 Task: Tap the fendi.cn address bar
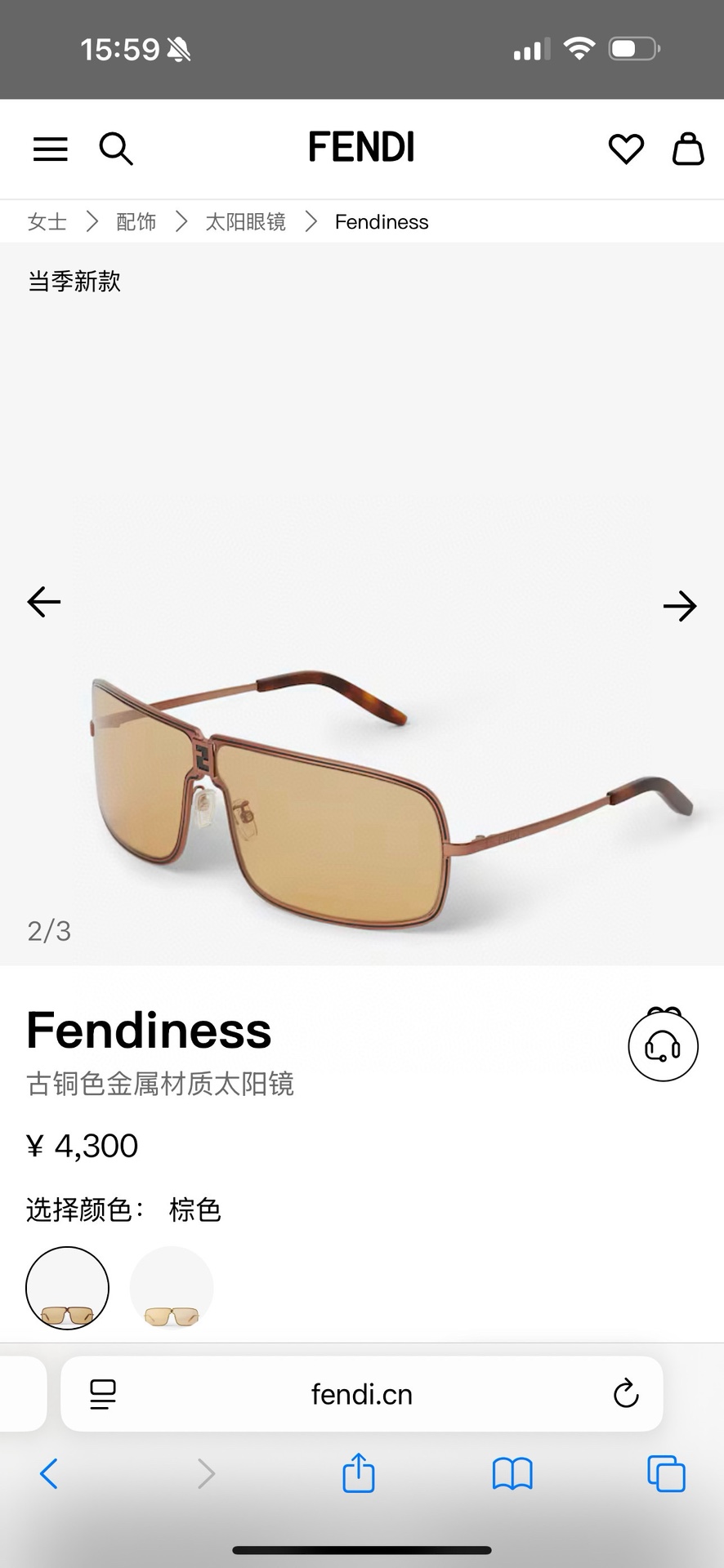pos(362,1395)
